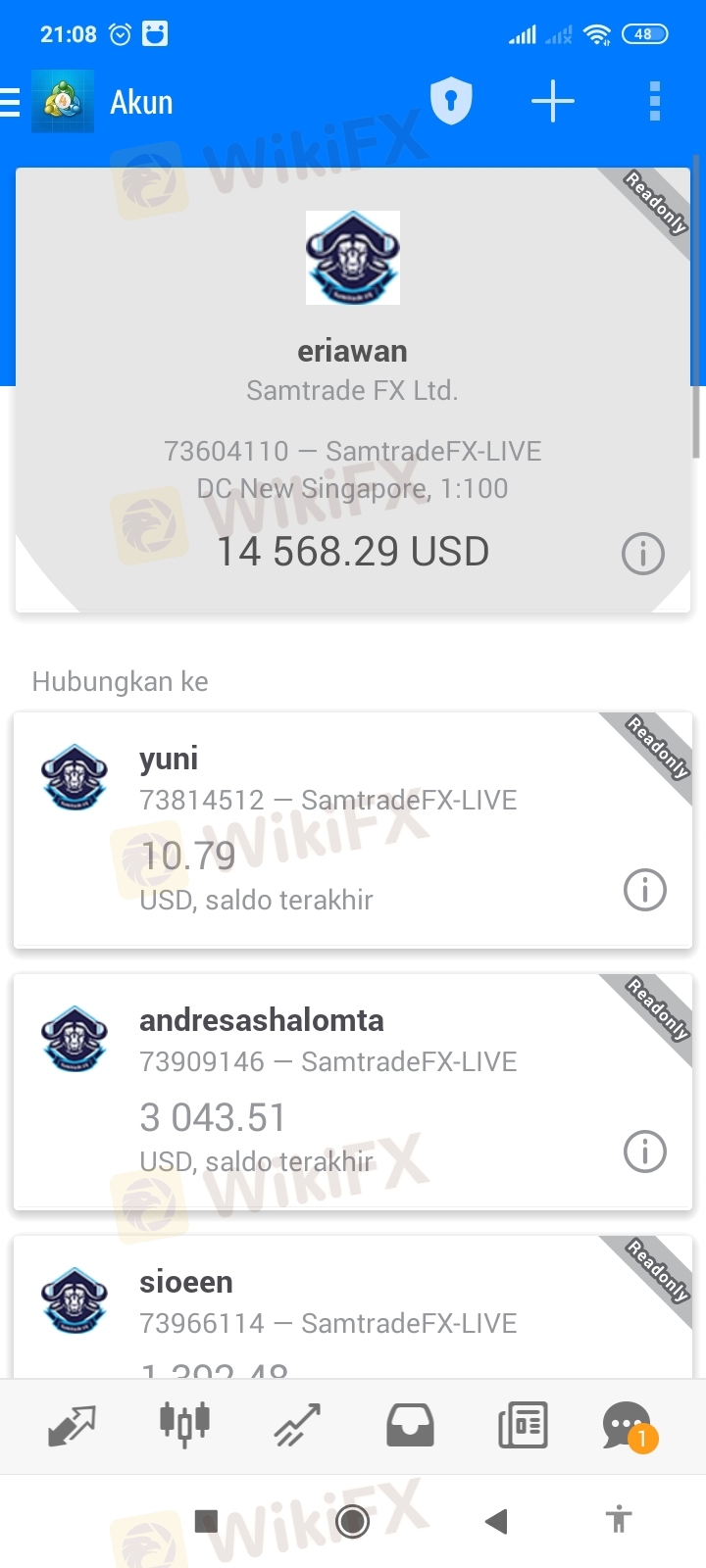Image resolution: width=706 pixels, height=1568 pixels.
Task: Go back using system back button
Action: point(497,1521)
